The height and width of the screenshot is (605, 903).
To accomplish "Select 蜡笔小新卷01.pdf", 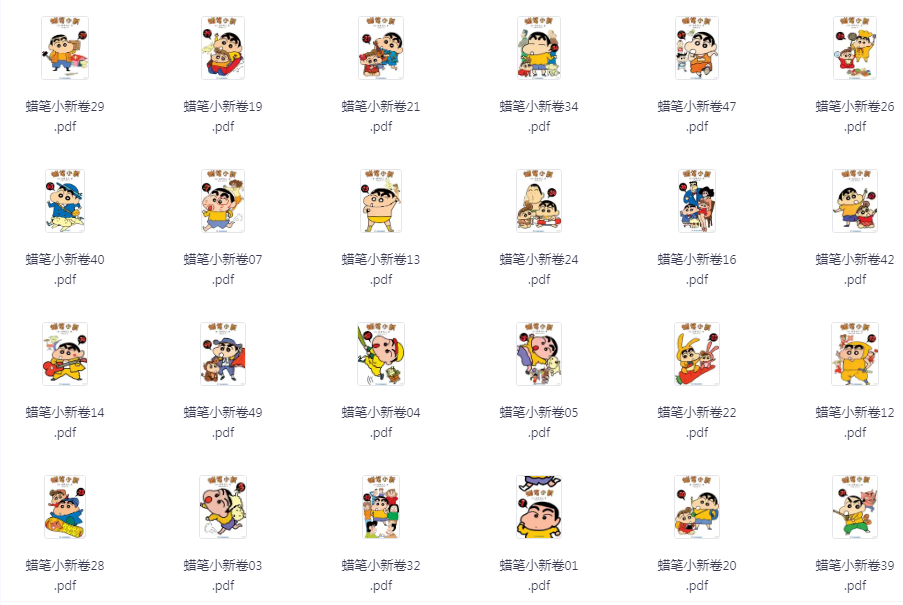I will click(x=539, y=507).
